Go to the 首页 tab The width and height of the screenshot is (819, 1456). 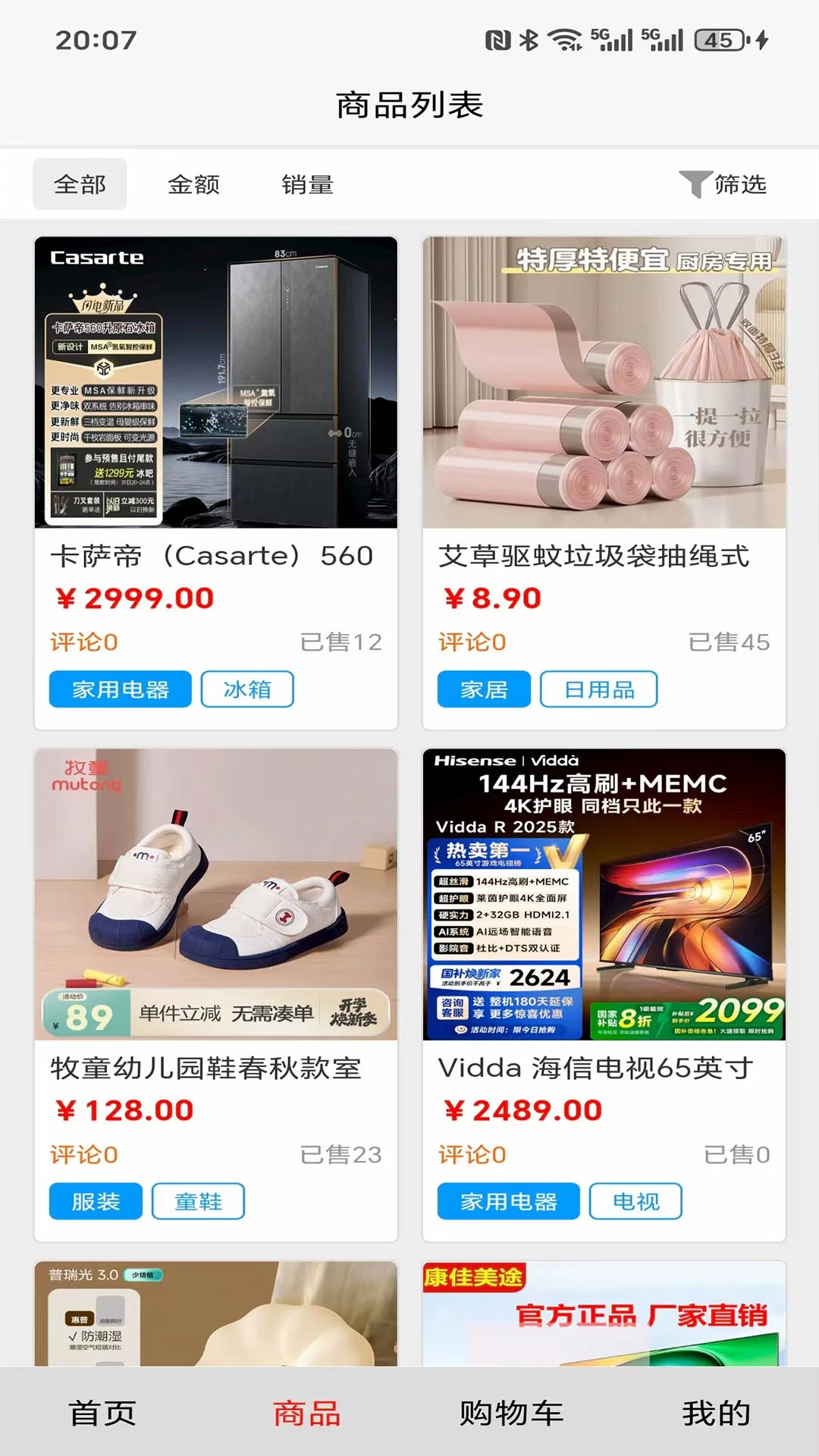[102, 1414]
